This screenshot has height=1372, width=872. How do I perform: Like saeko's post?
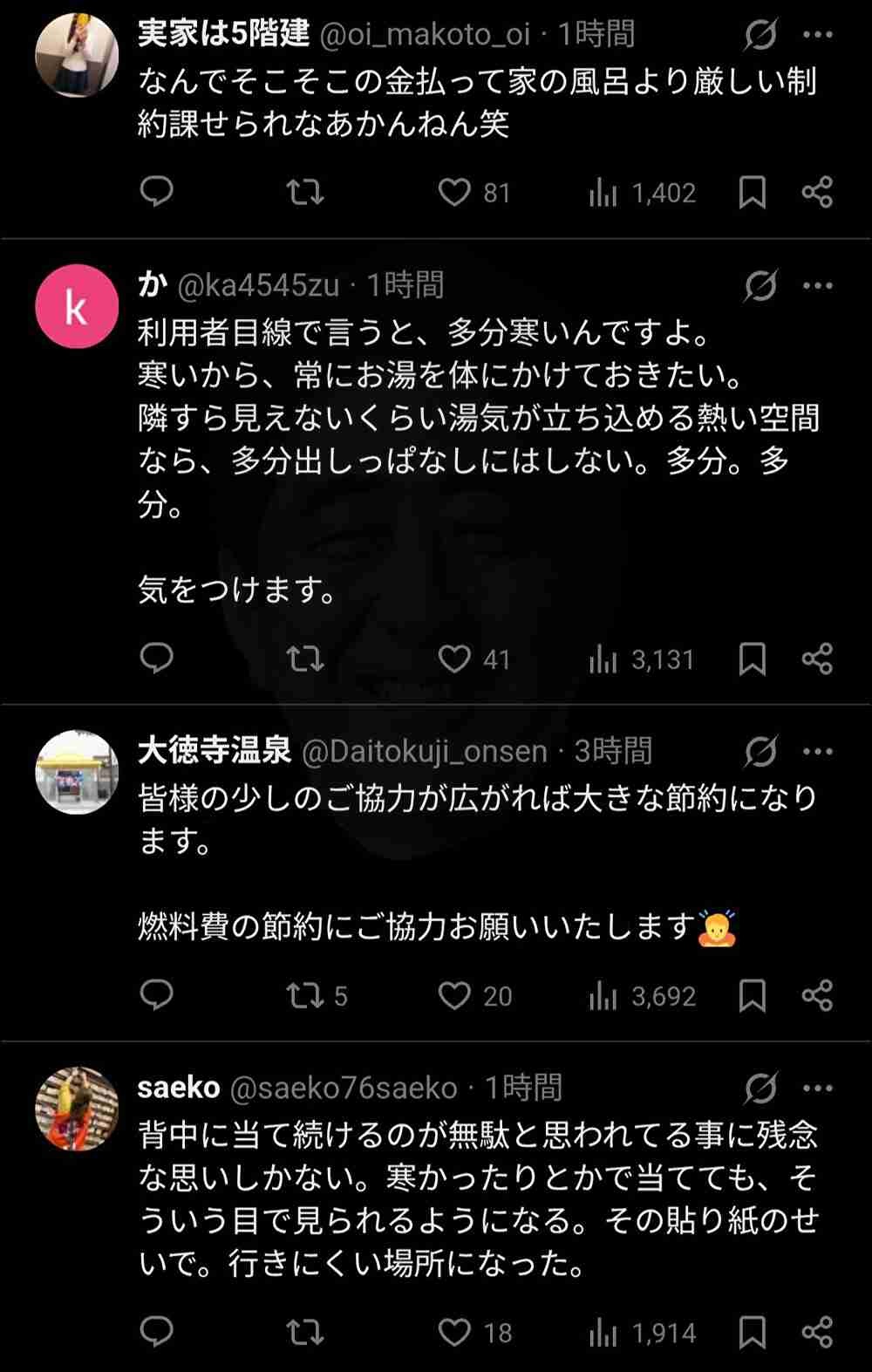pyautogui.click(x=454, y=1332)
